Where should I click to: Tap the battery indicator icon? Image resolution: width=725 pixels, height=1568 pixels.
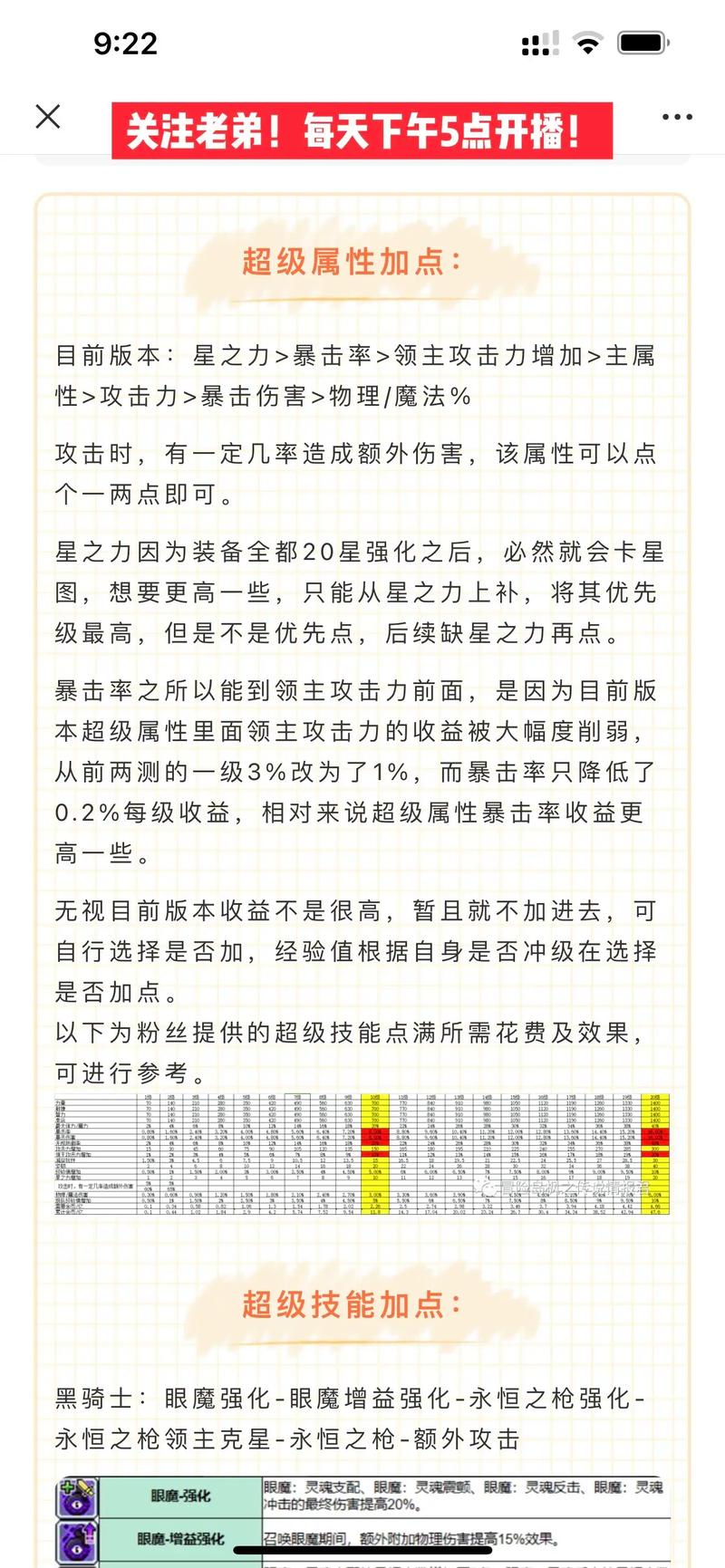[643, 43]
